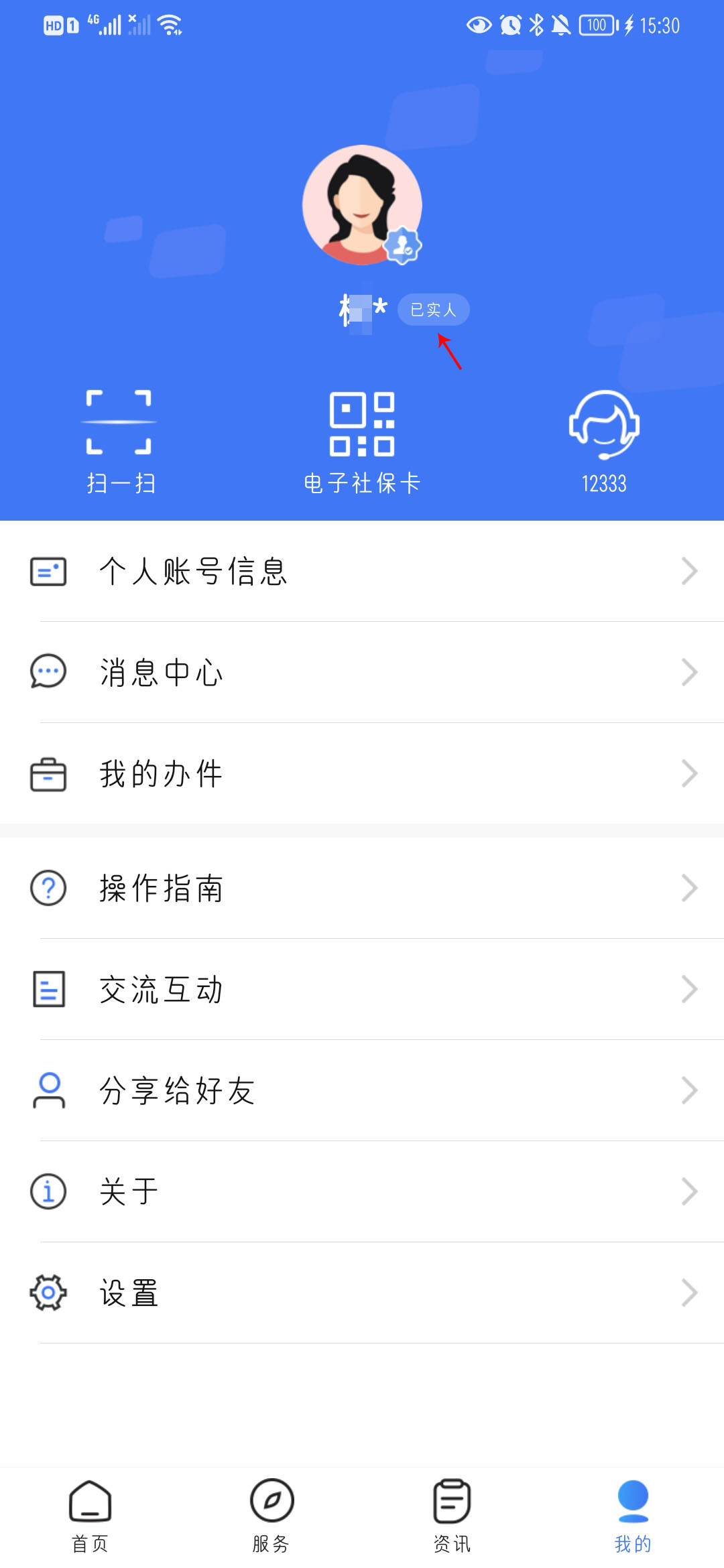Click the 操作指南 question mark icon

47,889
